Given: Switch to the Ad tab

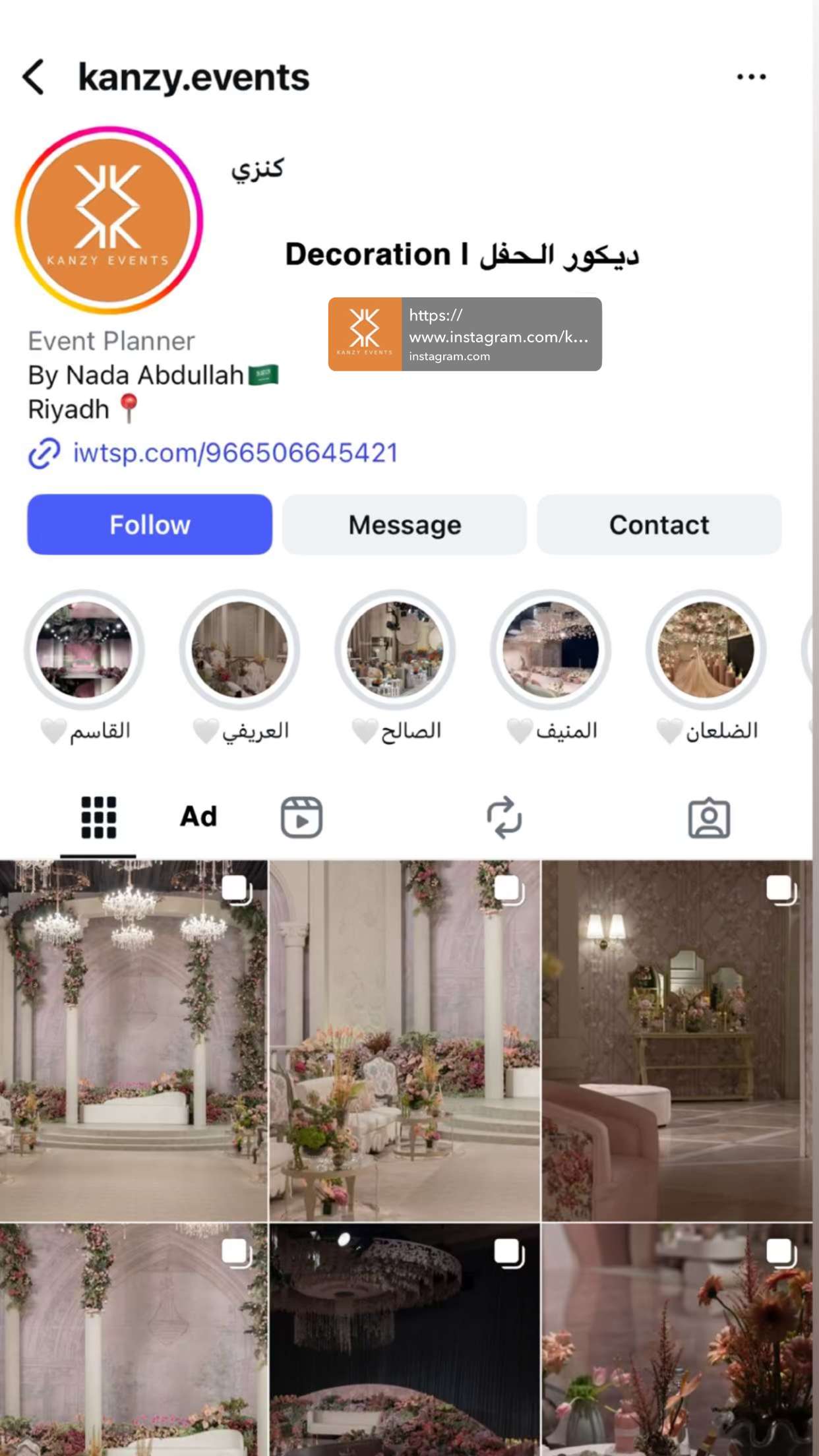Looking at the screenshot, I should [x=198, y=817].
